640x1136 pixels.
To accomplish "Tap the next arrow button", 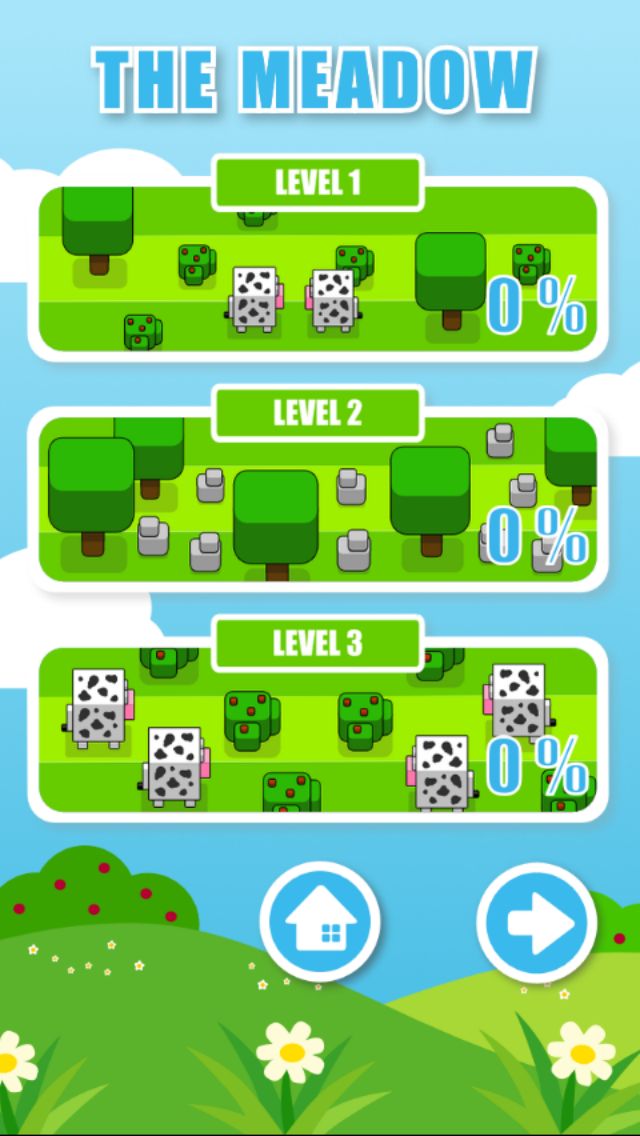I will [536, 922].
